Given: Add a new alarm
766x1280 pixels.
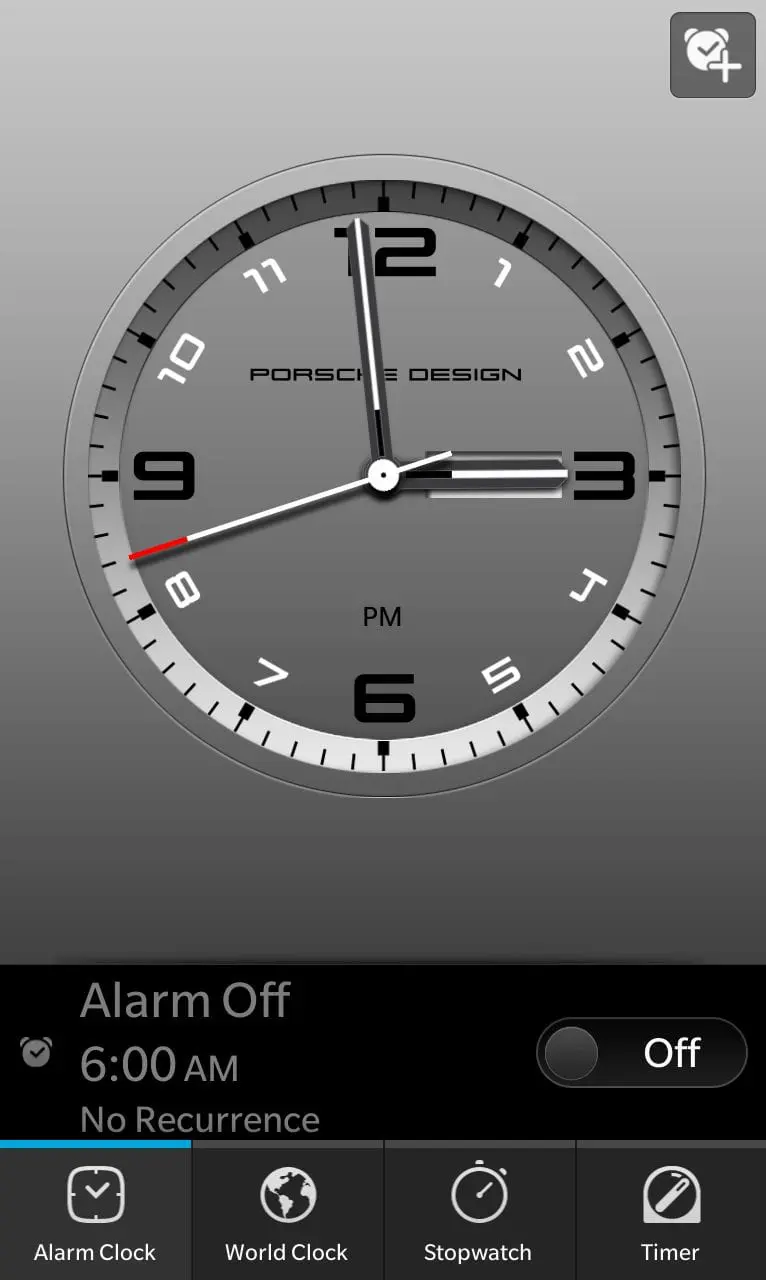Looking at the screenshot, I should click(x=712, y=55).
